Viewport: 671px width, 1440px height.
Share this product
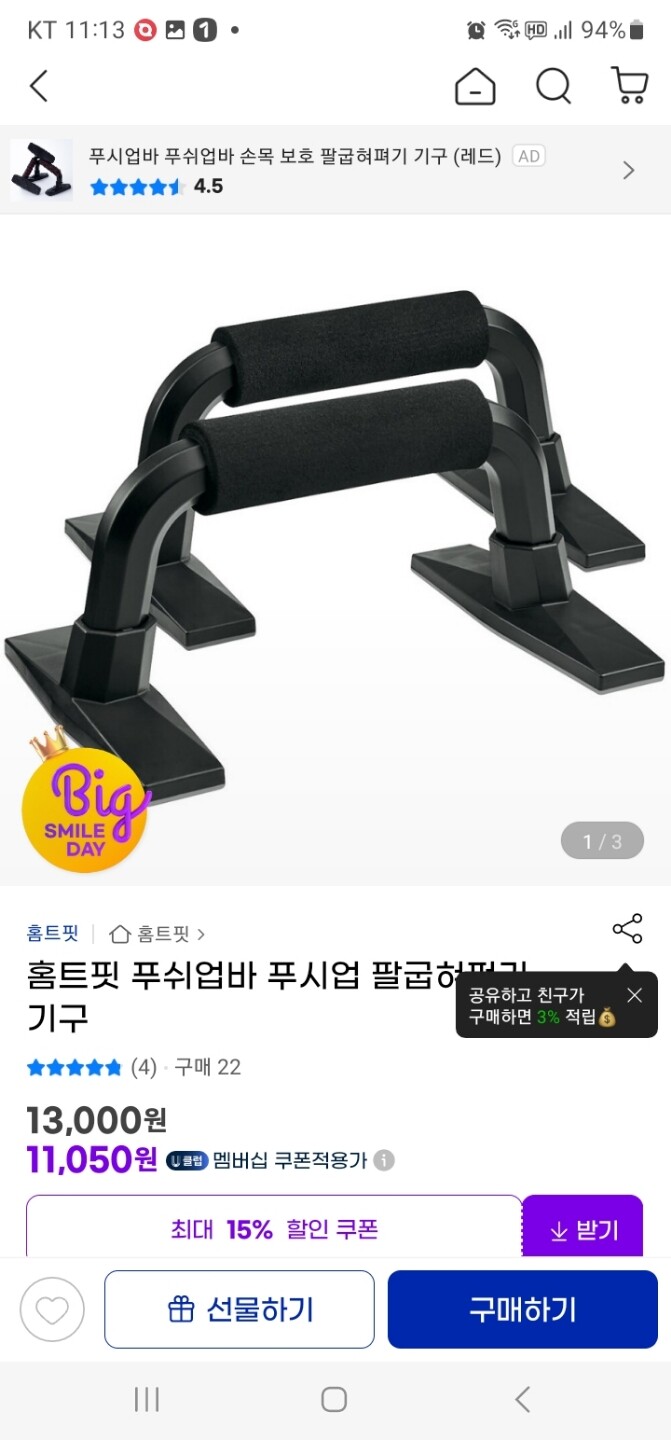coord(627,930)
